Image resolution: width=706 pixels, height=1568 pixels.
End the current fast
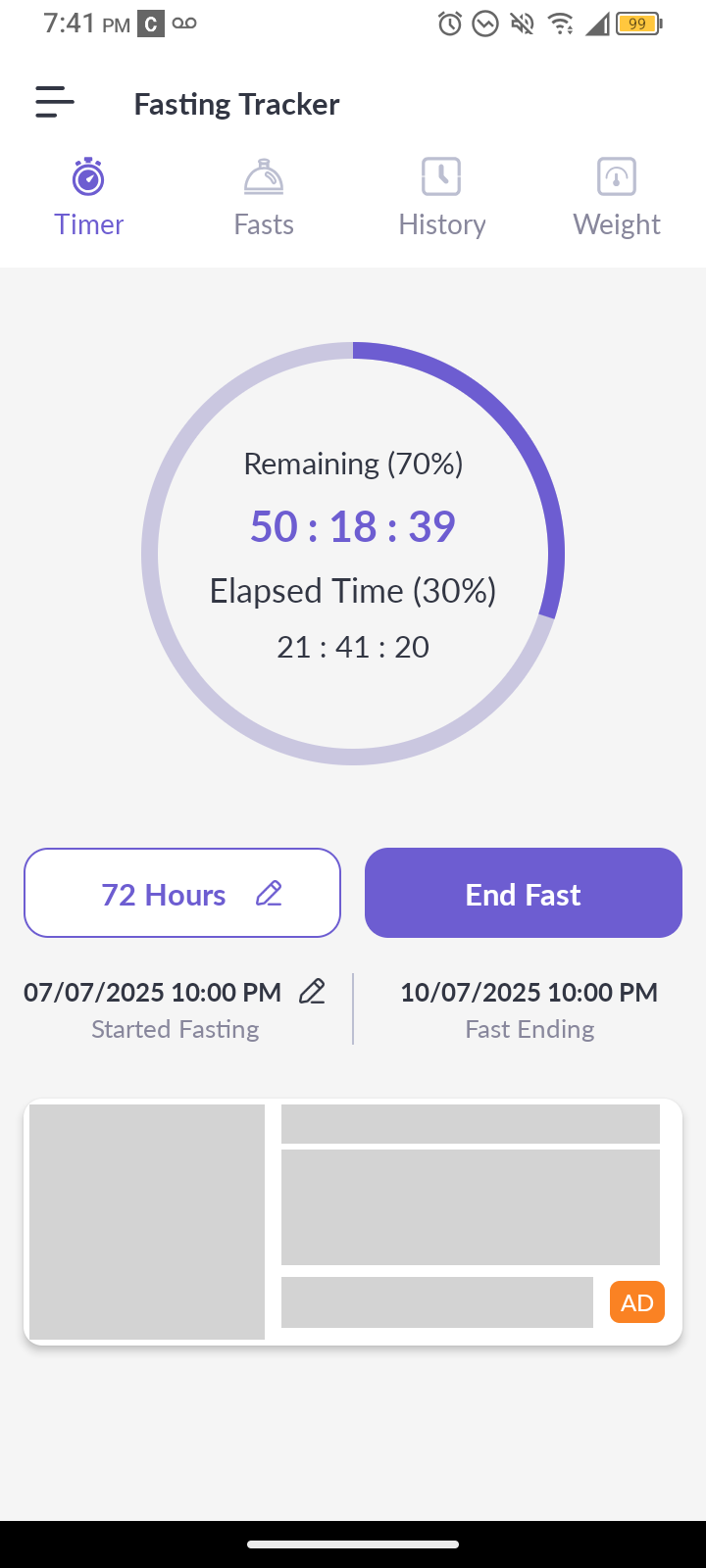[x=524, y=893]
